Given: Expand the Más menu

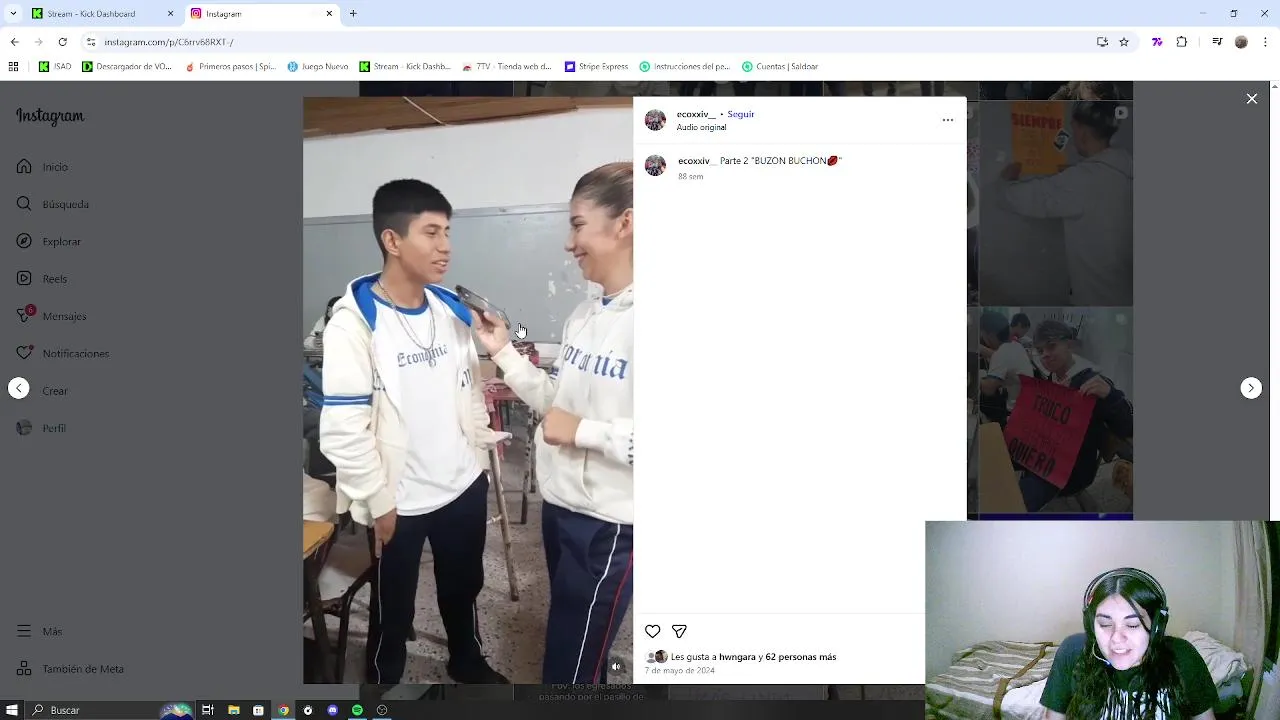Looking at the screenshot, I should coord(52,632).
